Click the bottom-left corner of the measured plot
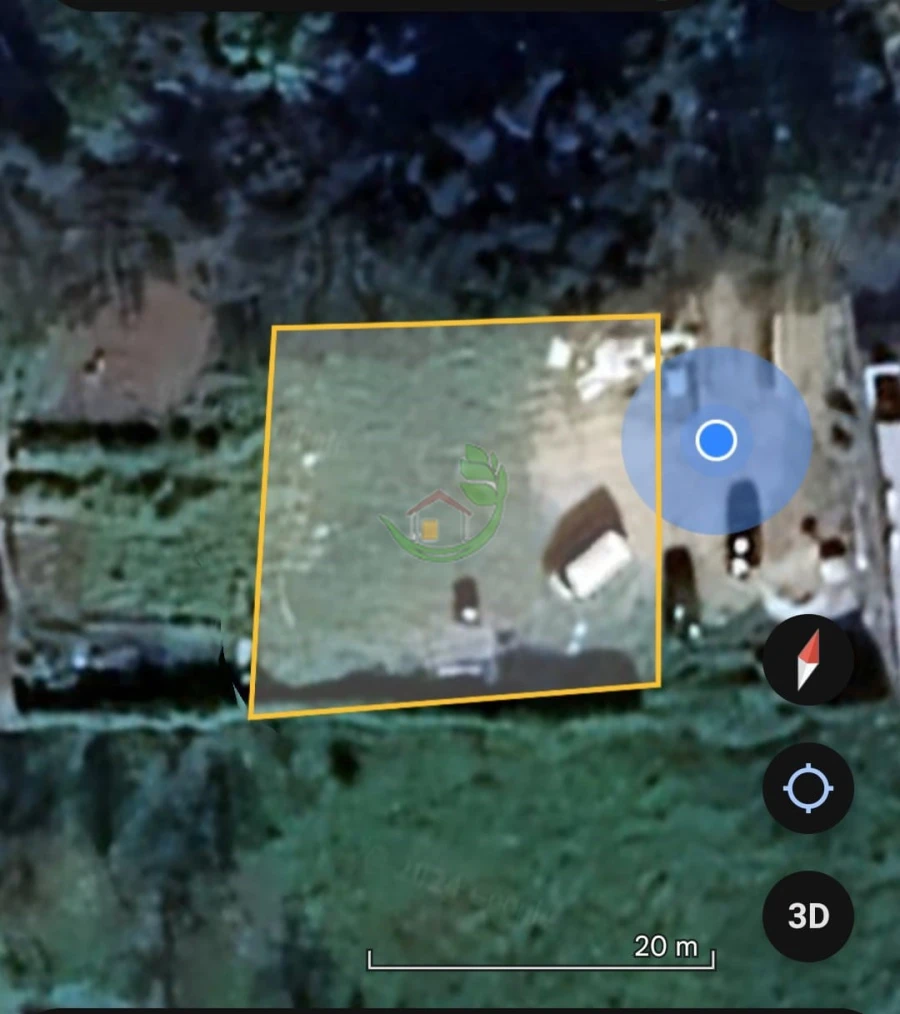900x1014 pixels. pyautogui.click(x=249, y=716)
